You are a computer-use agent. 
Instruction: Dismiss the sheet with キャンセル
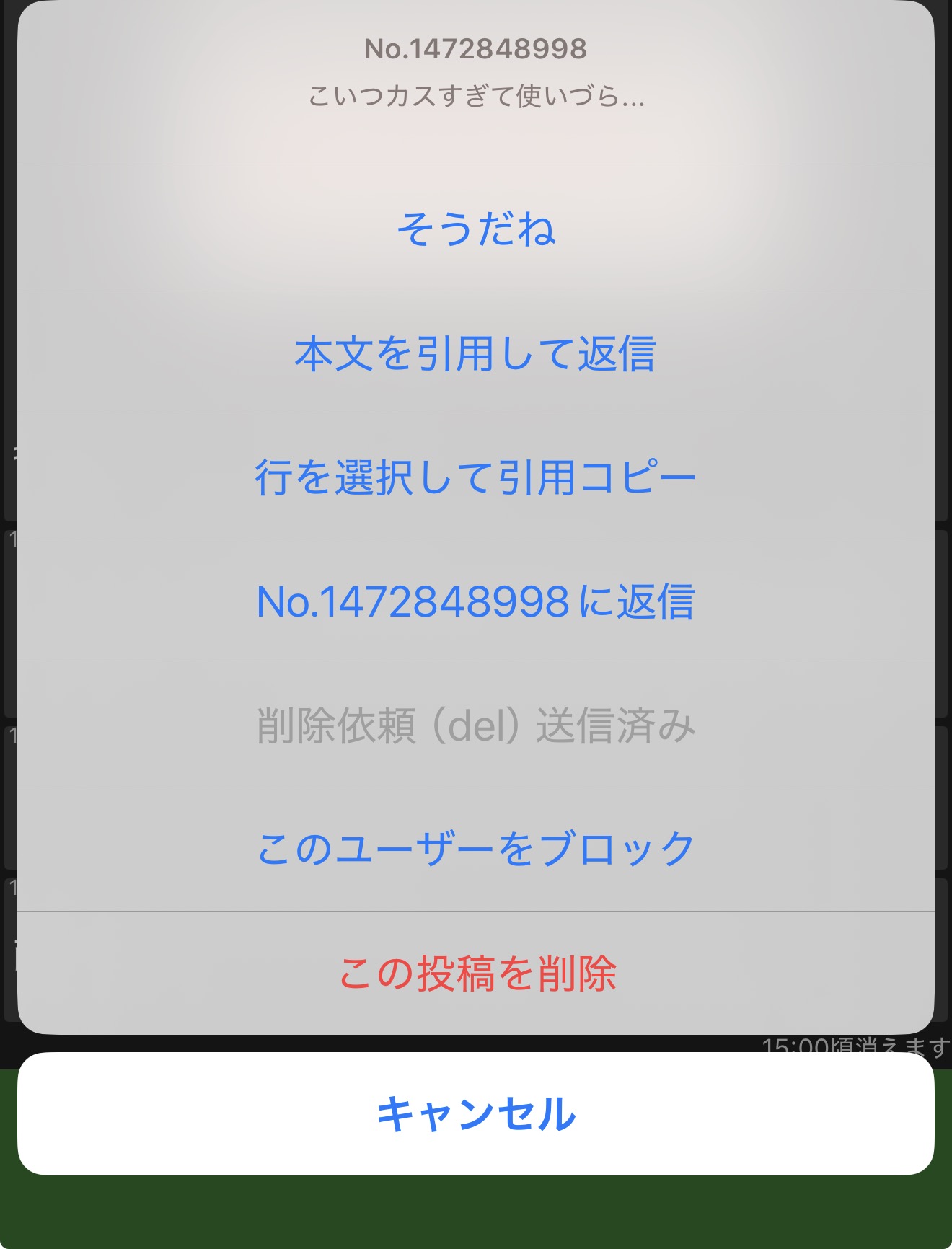tap(476, 1113)
